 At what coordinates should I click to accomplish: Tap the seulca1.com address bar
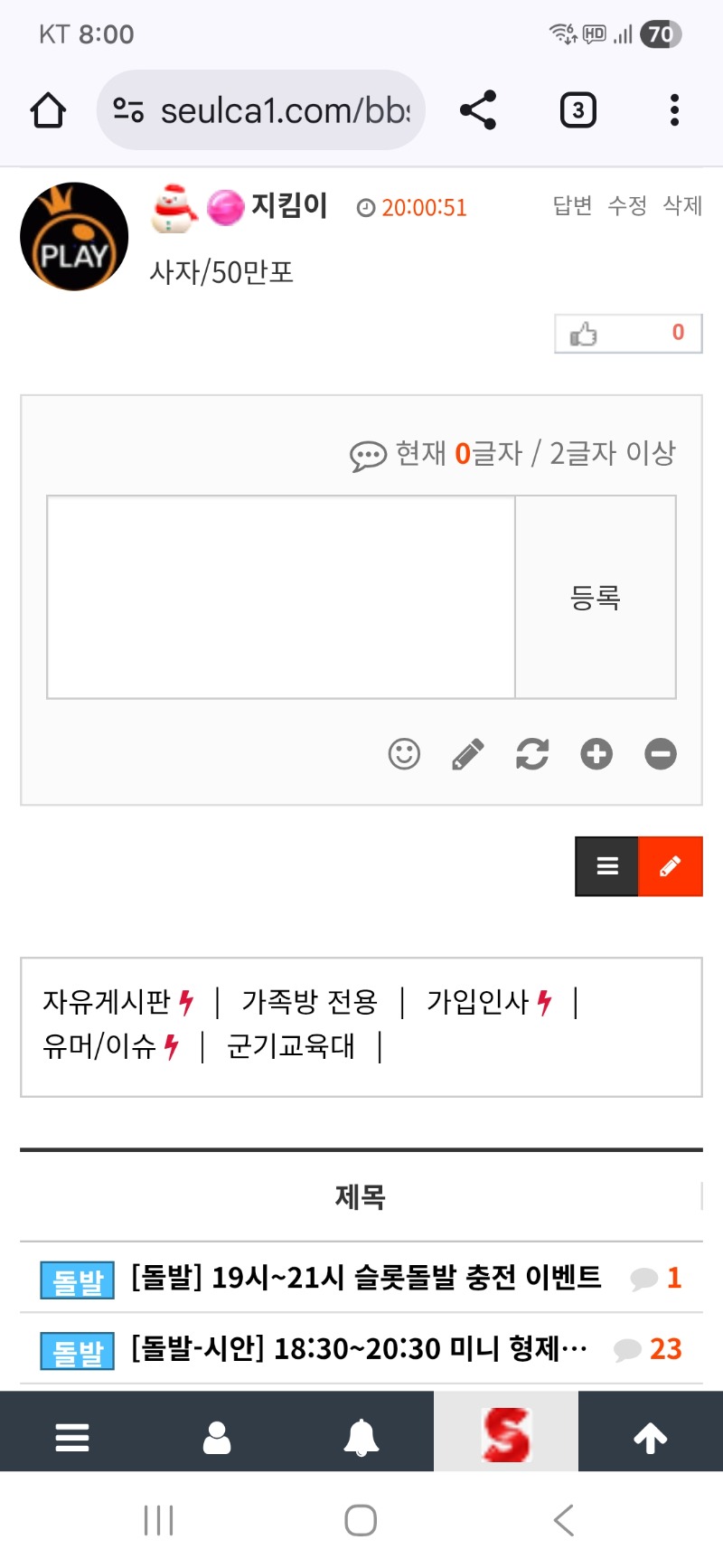point(261,110)
